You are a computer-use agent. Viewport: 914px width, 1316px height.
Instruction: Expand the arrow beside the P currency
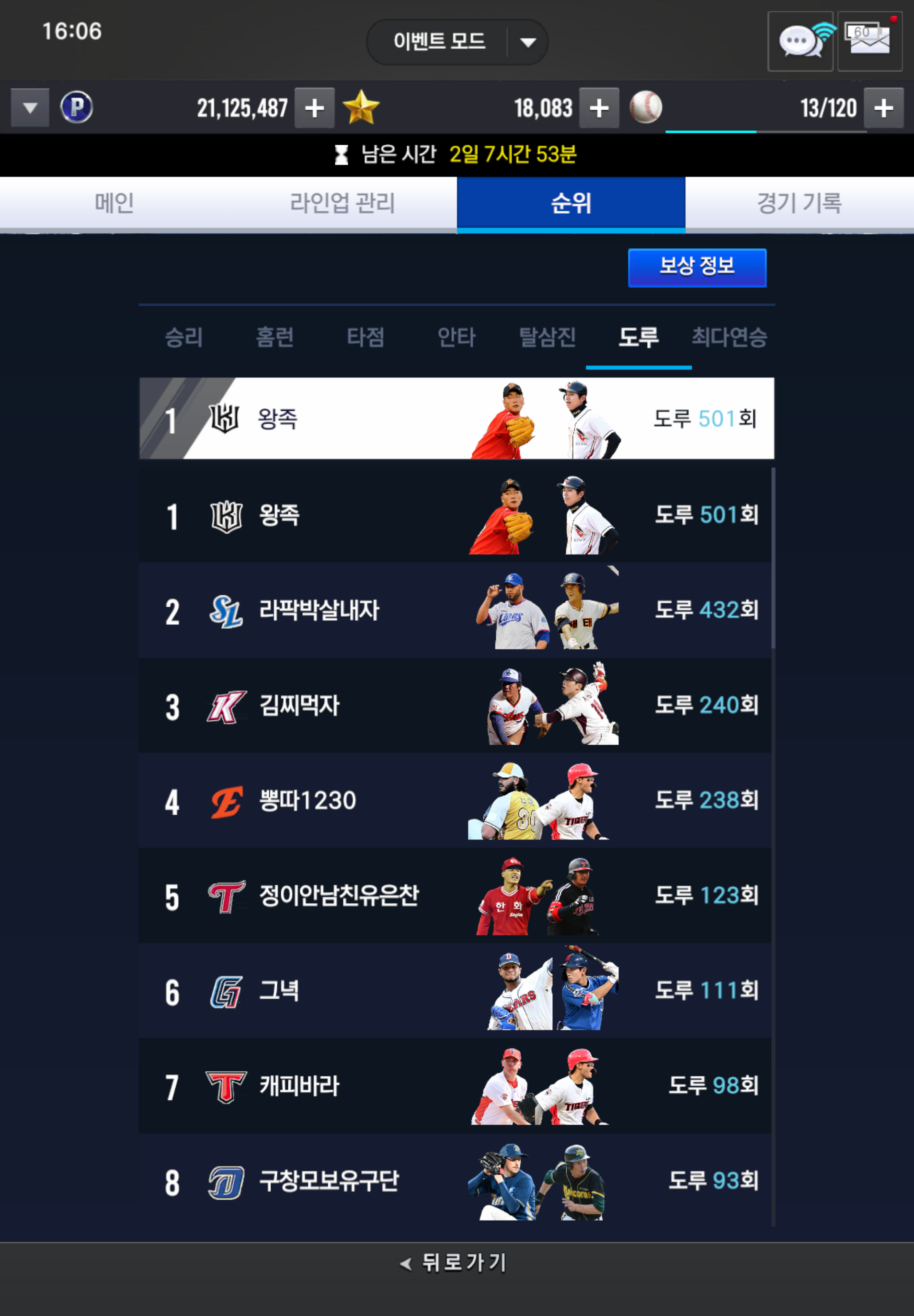(30, 108)
